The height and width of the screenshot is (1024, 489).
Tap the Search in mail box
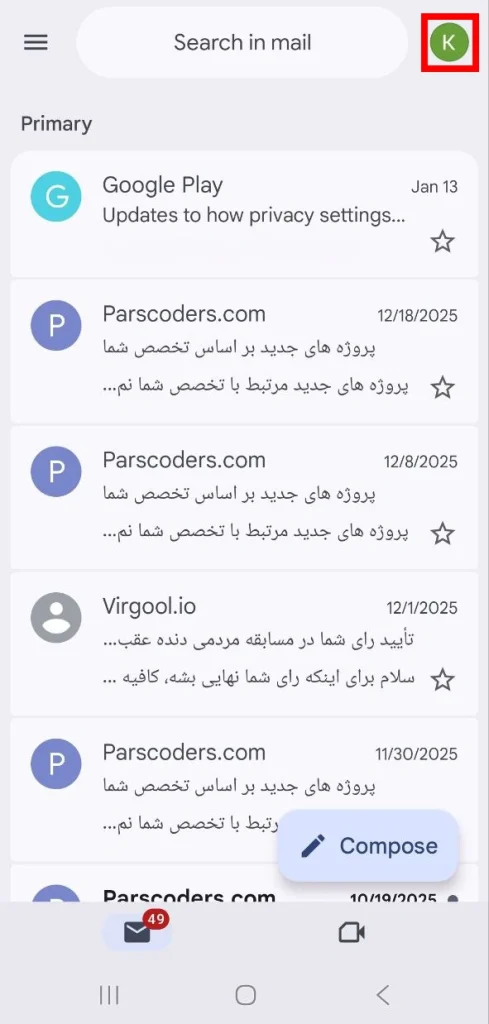[x=242, y=43]
